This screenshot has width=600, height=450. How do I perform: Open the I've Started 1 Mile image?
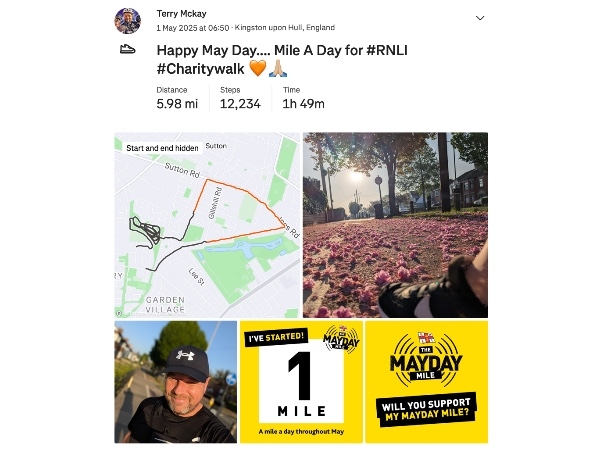[x=300, y=382]
